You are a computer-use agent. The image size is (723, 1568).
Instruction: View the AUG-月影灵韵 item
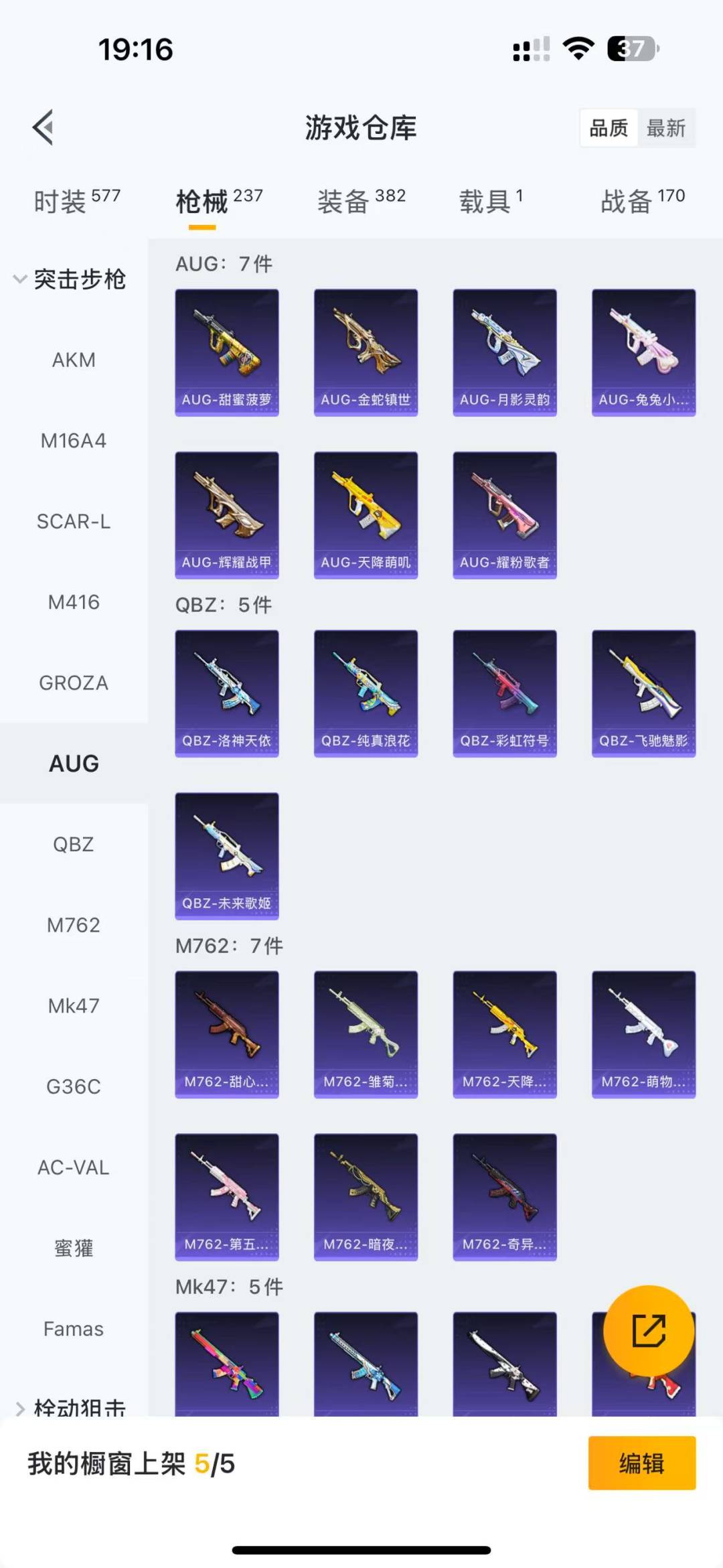pyautogui.click(x=505, y=352)
